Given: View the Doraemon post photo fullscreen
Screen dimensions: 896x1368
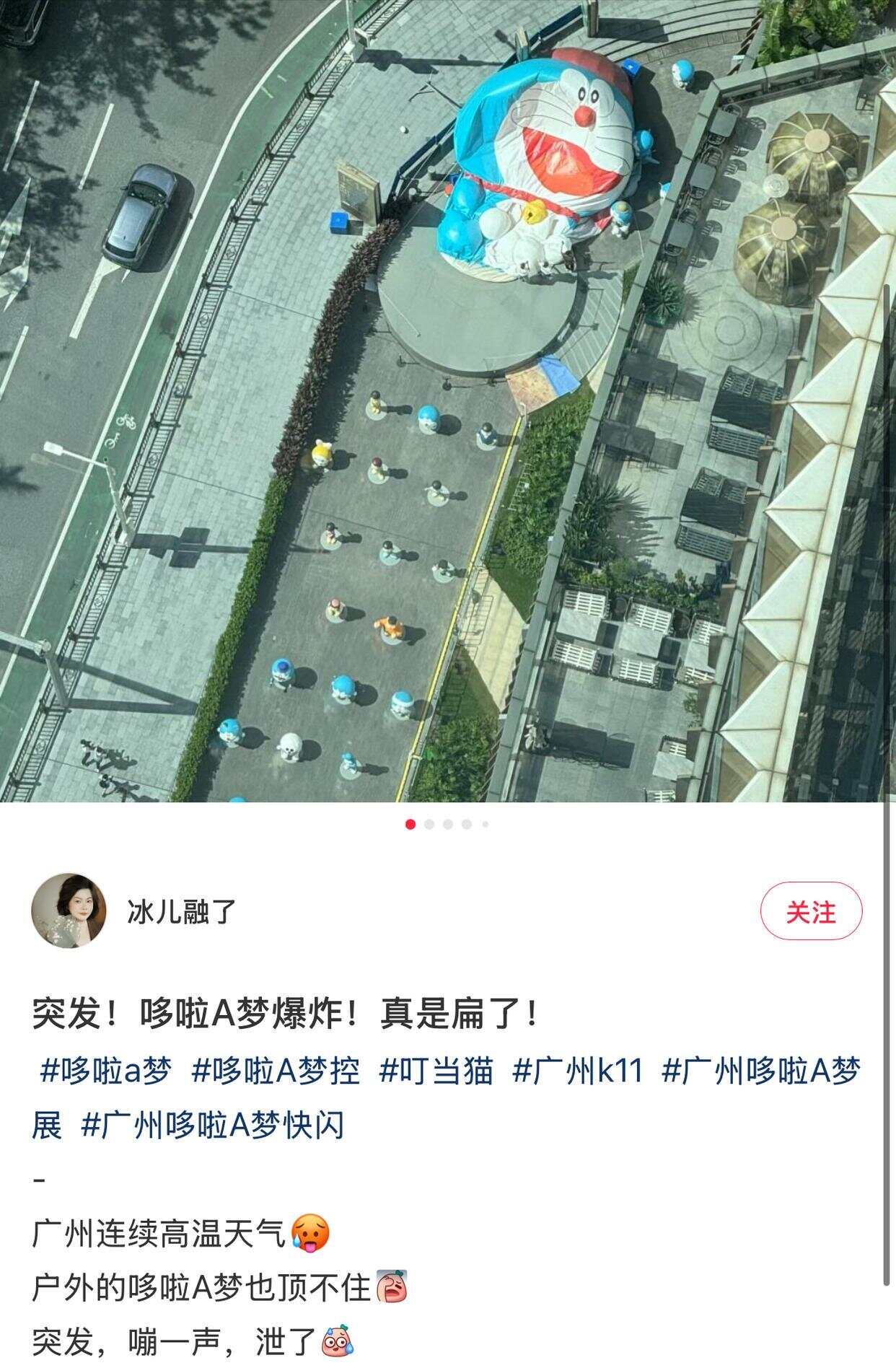Looking at the screenshot, I should (447, 400).
